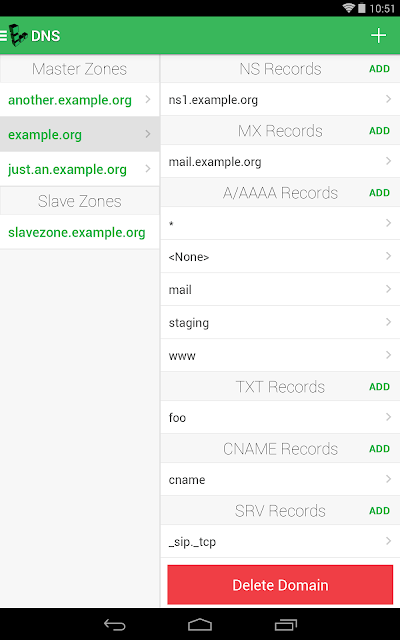Image resolution: width=400 pixels, height=640 pixels.
Task: Tap the plus icon to add a domain
Action: [378, 36]
